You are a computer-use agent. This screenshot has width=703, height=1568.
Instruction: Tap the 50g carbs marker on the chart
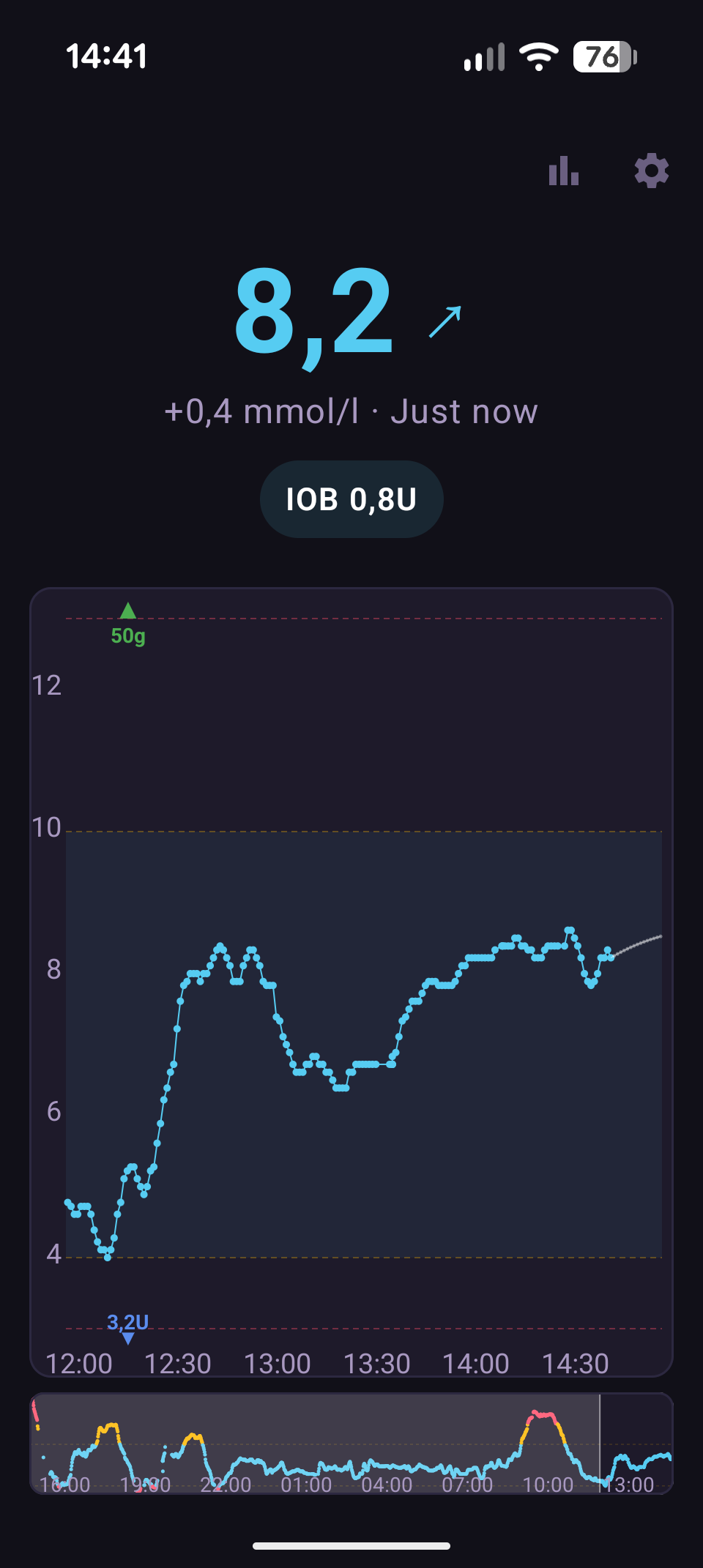(x=128, y=624)
